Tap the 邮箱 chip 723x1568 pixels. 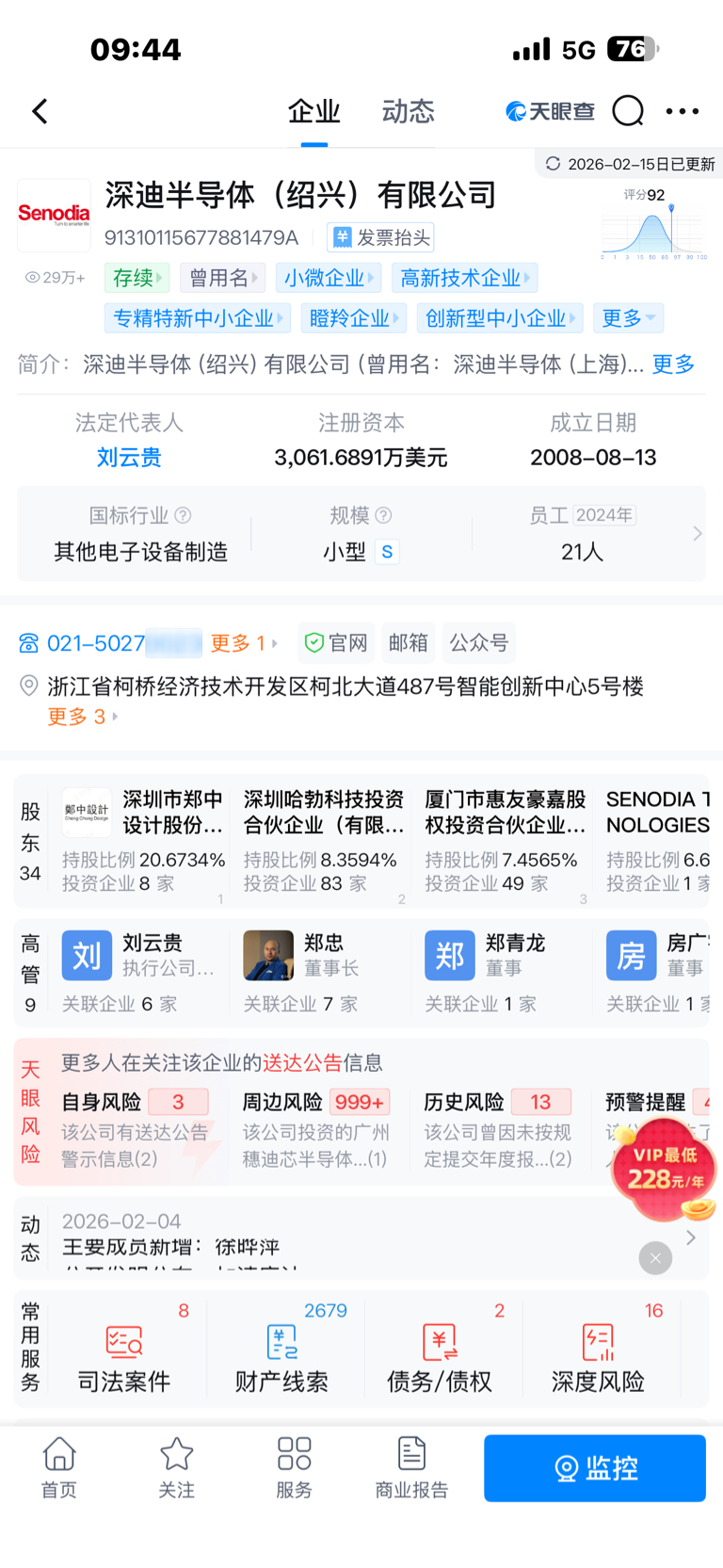coord(408,643)
